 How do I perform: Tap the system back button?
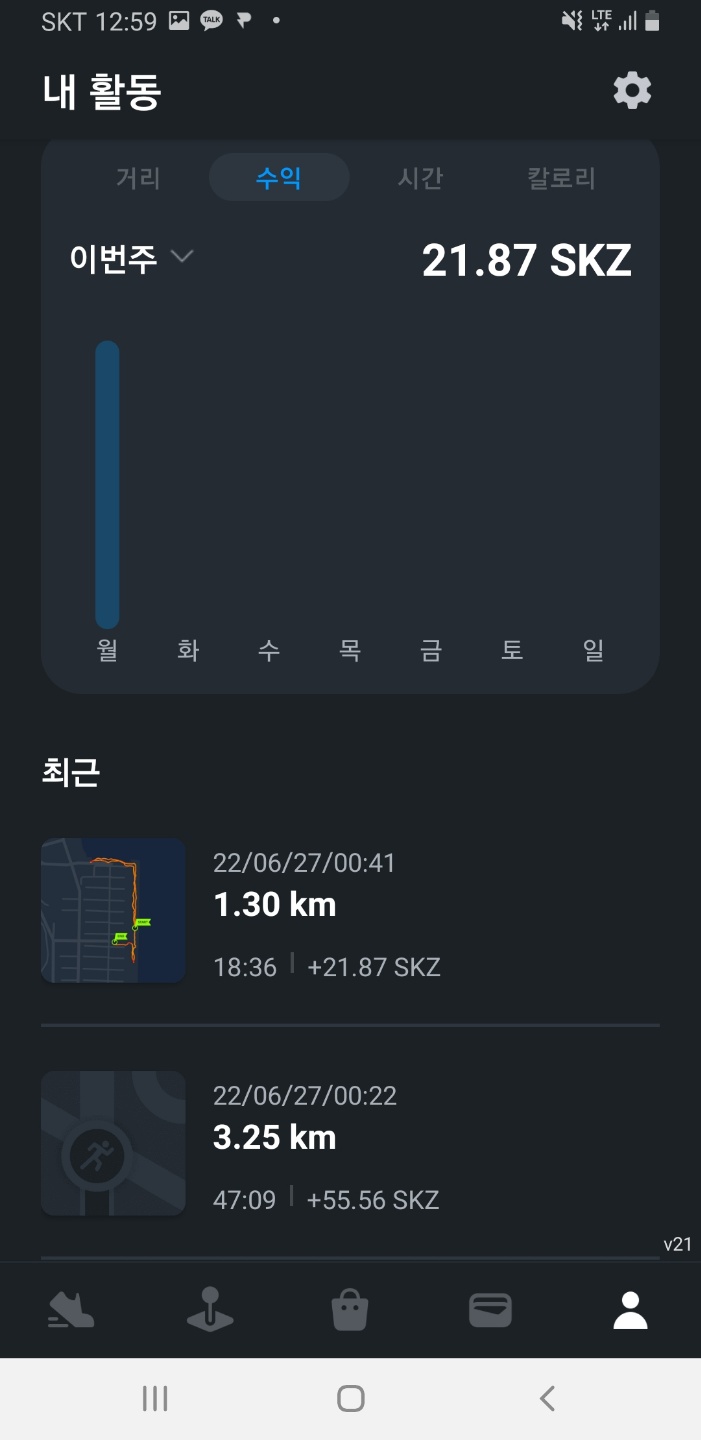pos(547,1398)
